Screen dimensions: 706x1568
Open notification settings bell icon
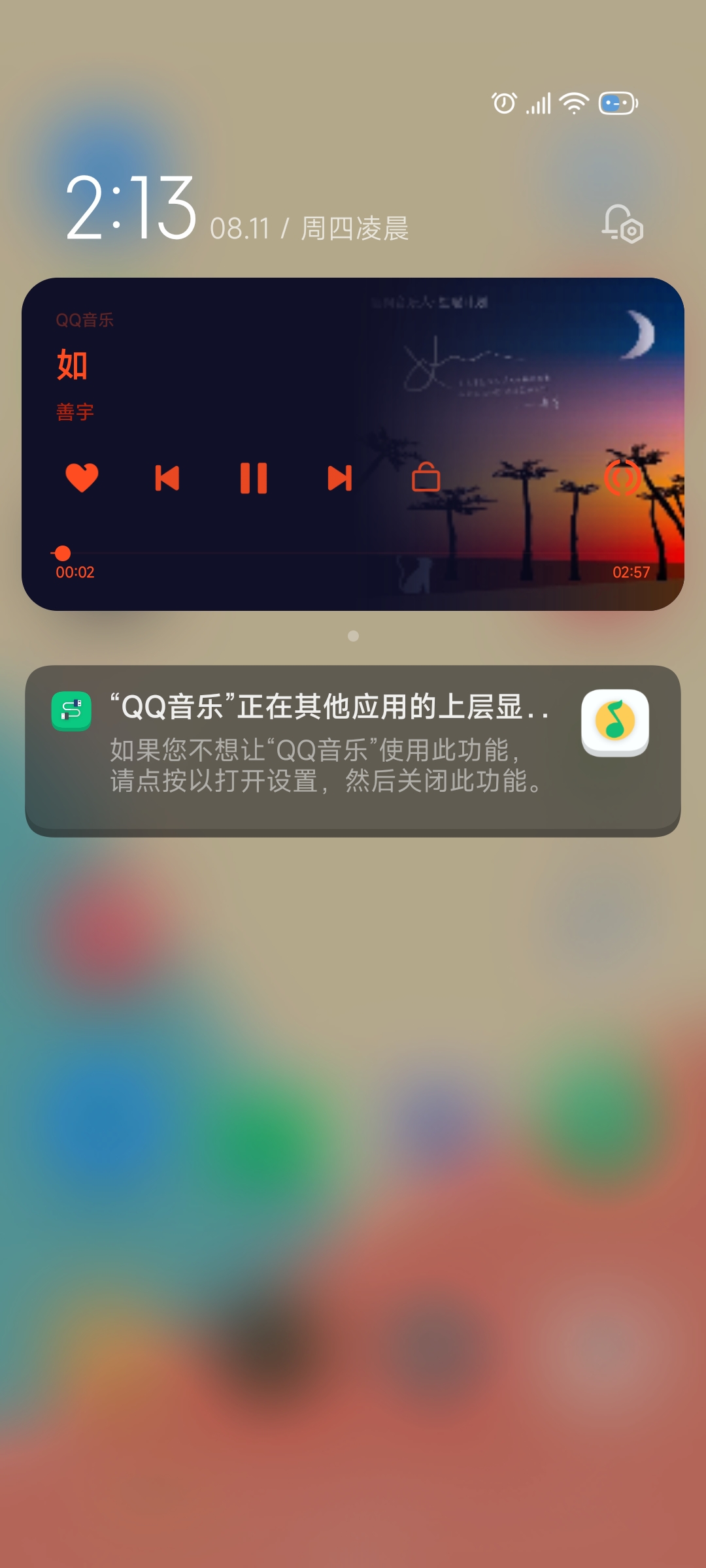click(622, 224)
